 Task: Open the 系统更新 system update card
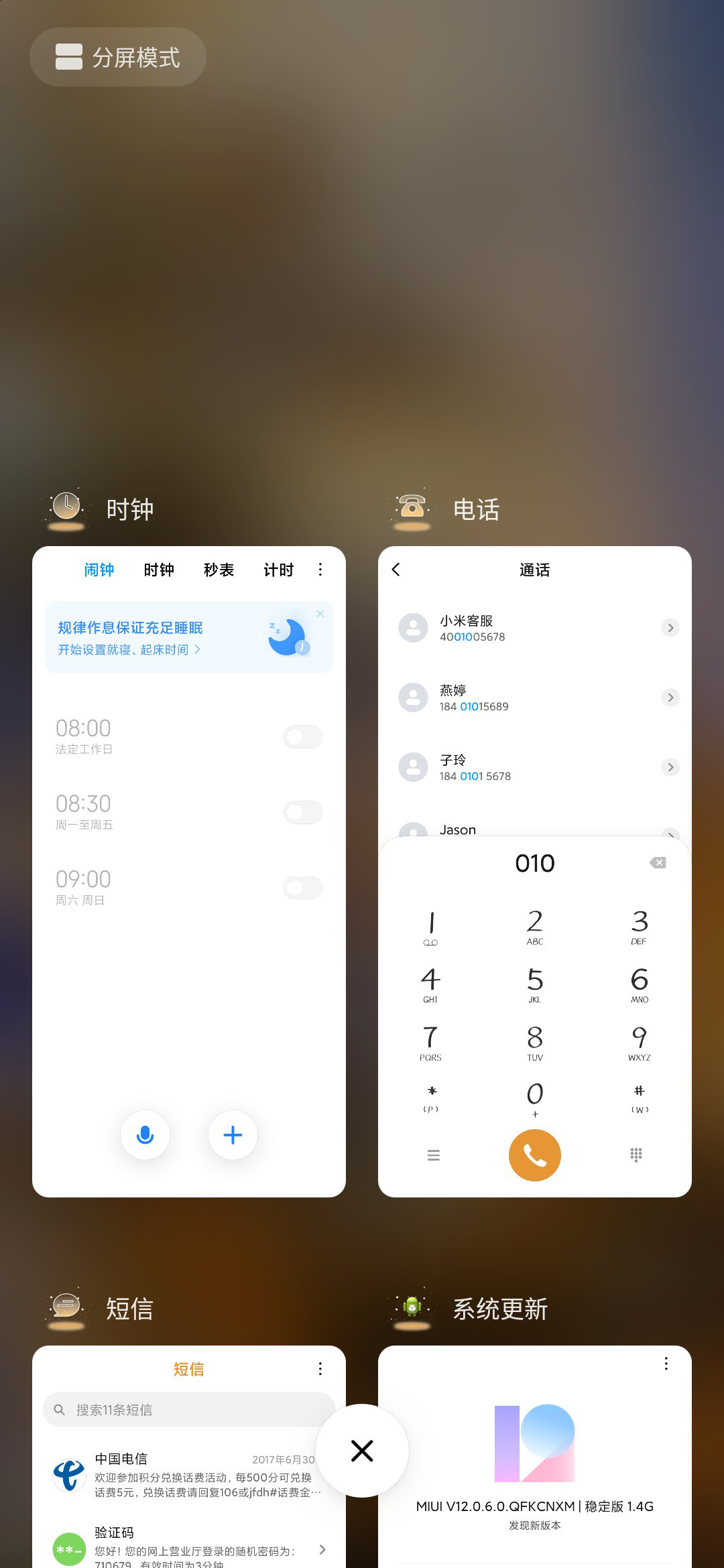[535, 1457]
